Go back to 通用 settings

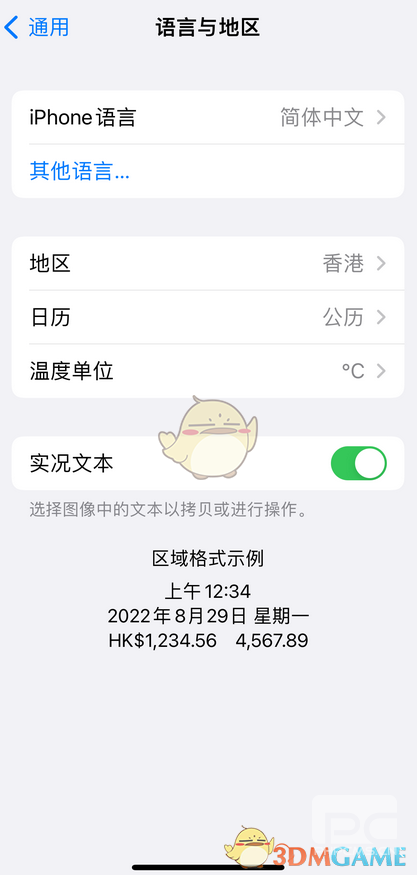pyautogui.click(x=37, y=27)
